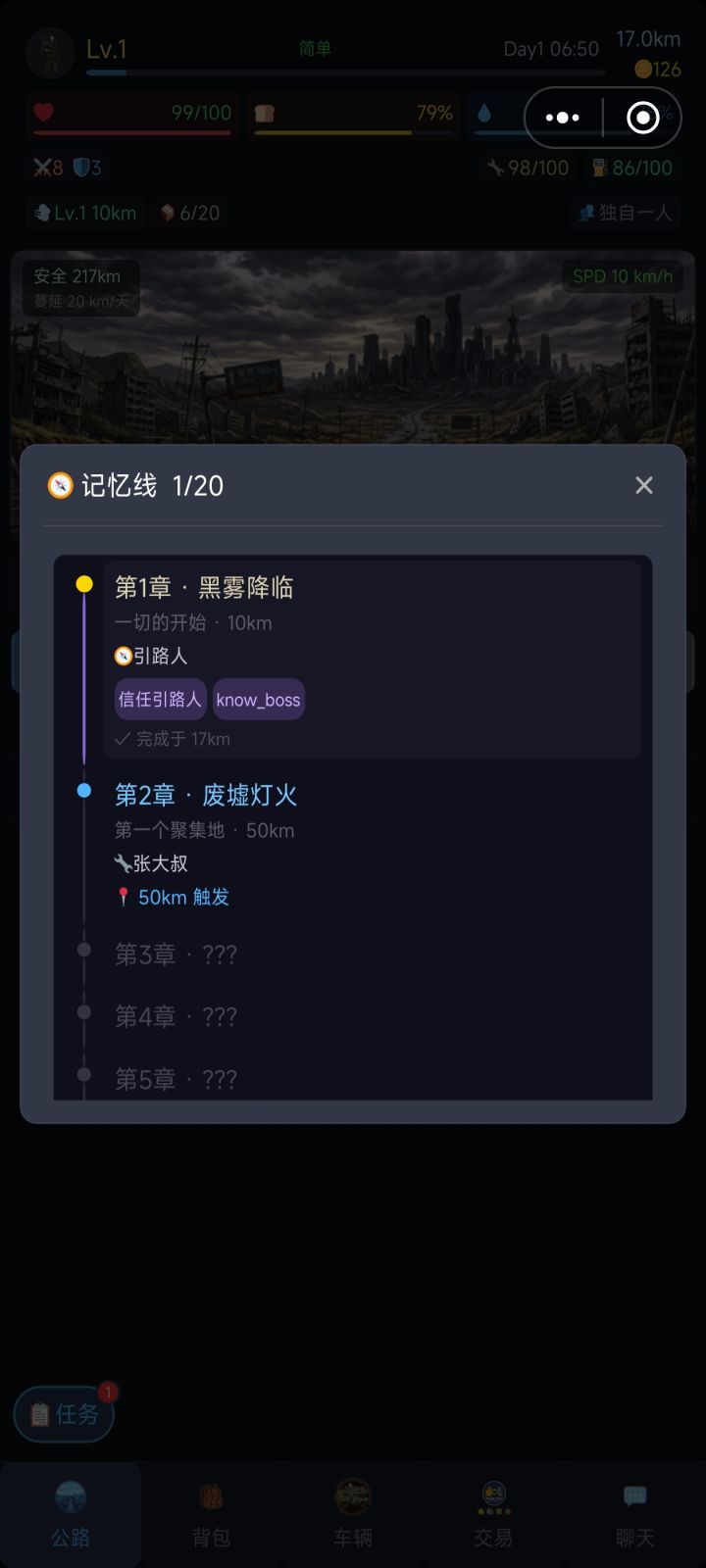Viewport: 706px width, 1568px height.
Task: Click the know_boss tag
Action: [x=259, y=699]
